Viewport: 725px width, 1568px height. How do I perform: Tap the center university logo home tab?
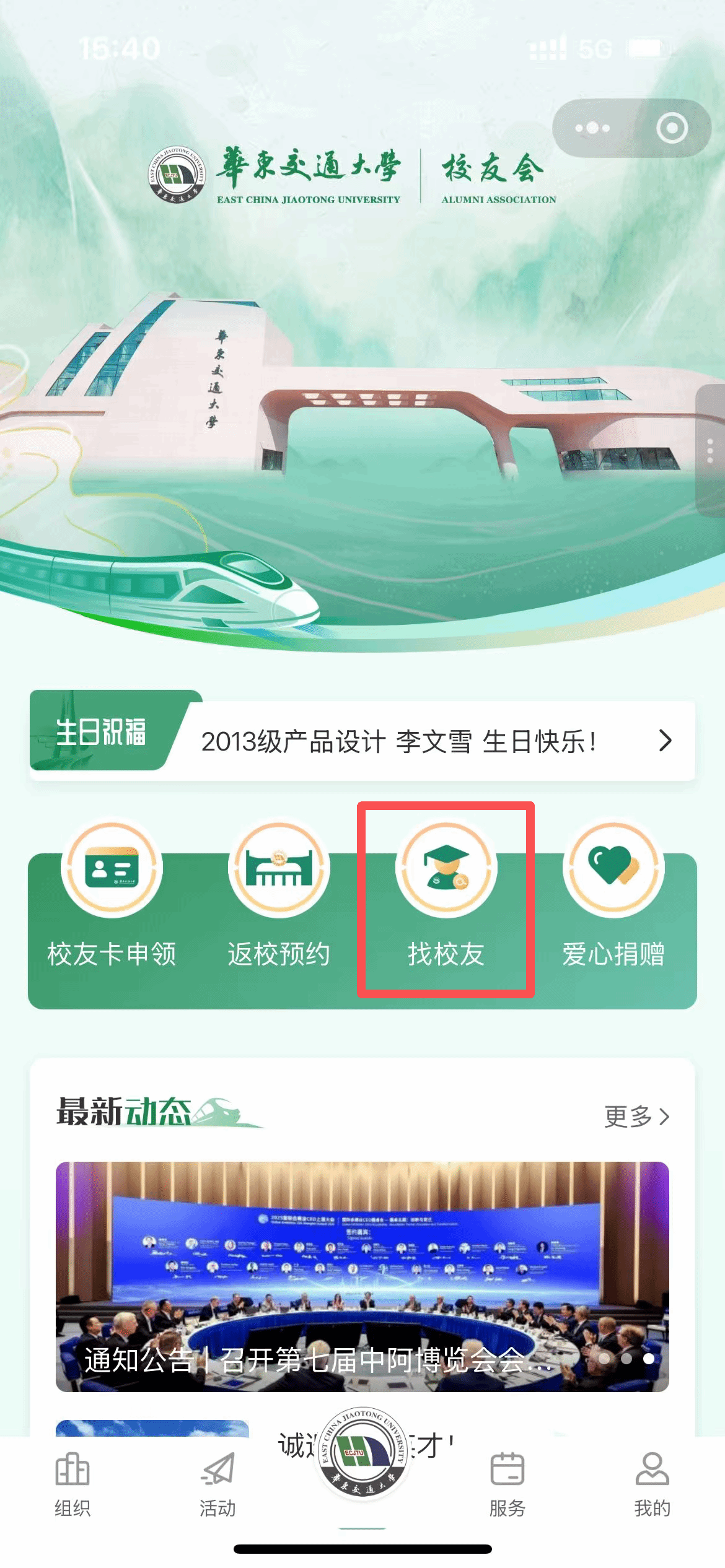point(362,1452)
